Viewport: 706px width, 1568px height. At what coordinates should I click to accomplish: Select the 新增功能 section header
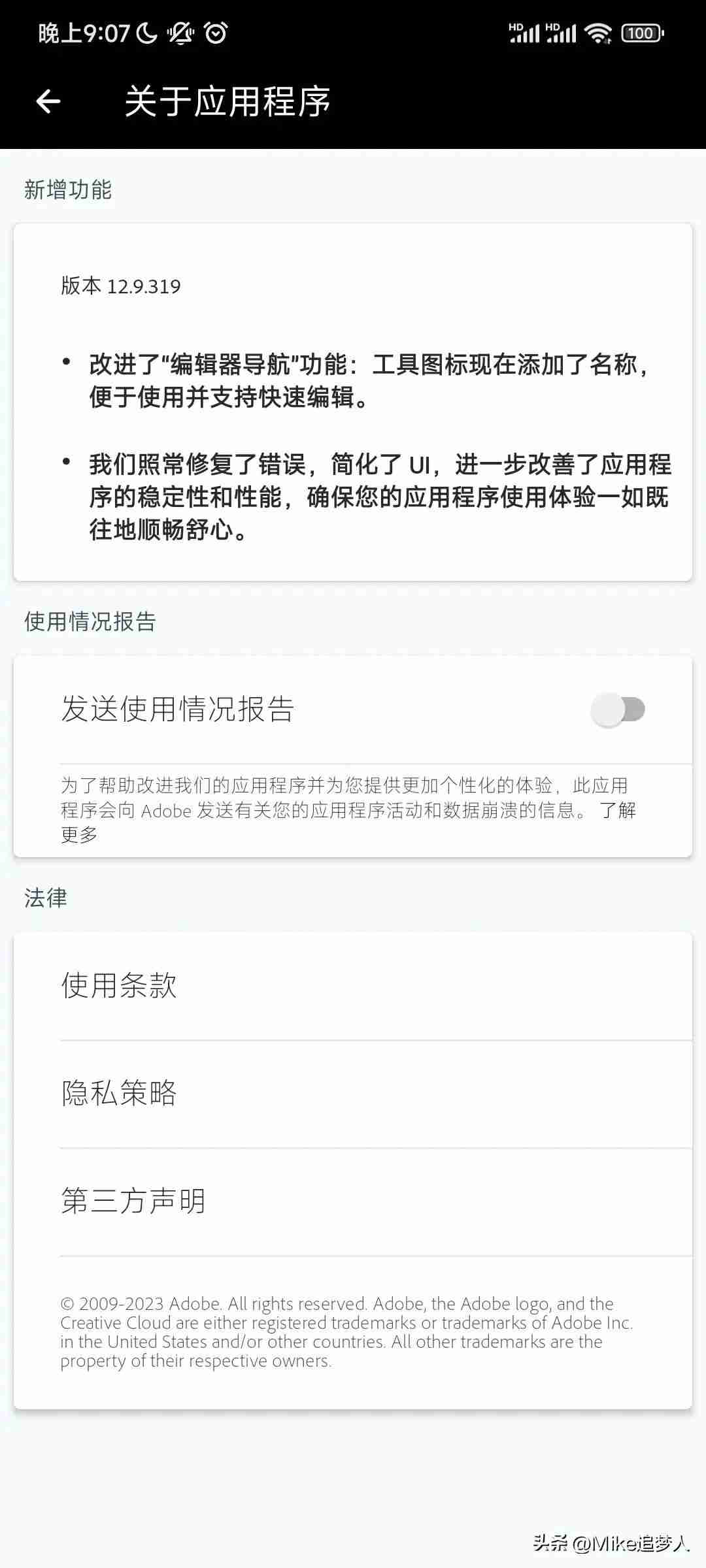tap(68, 191)
